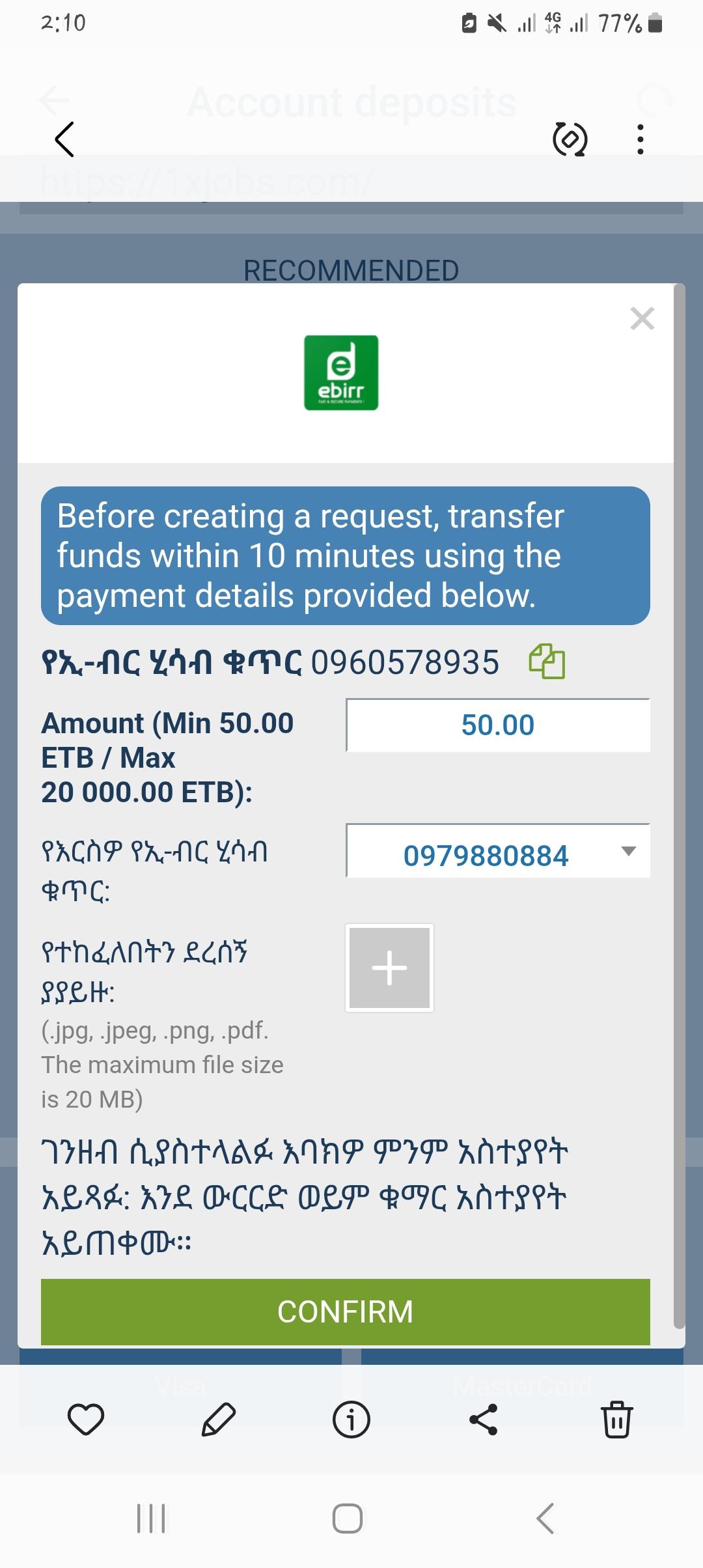The image size is (703, 1568).
Task: Edit the screenshot with the pencil tool
Action: 219,1420
